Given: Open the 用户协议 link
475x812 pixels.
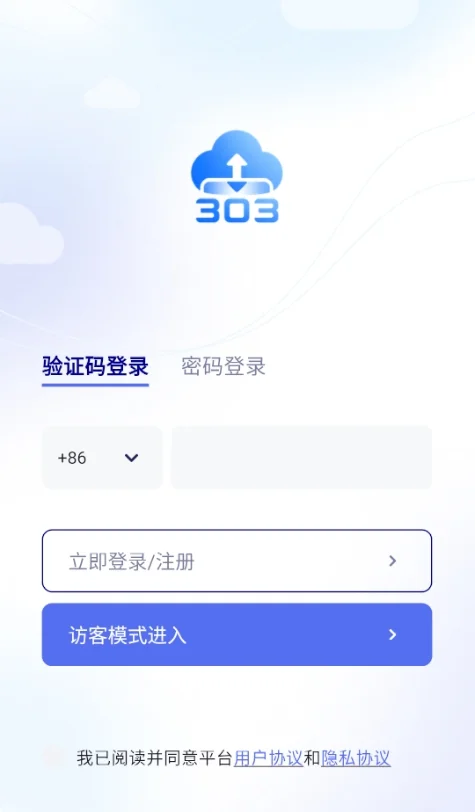Looking at the screenshot, I should pyautogui.click(x=268, y=758).
